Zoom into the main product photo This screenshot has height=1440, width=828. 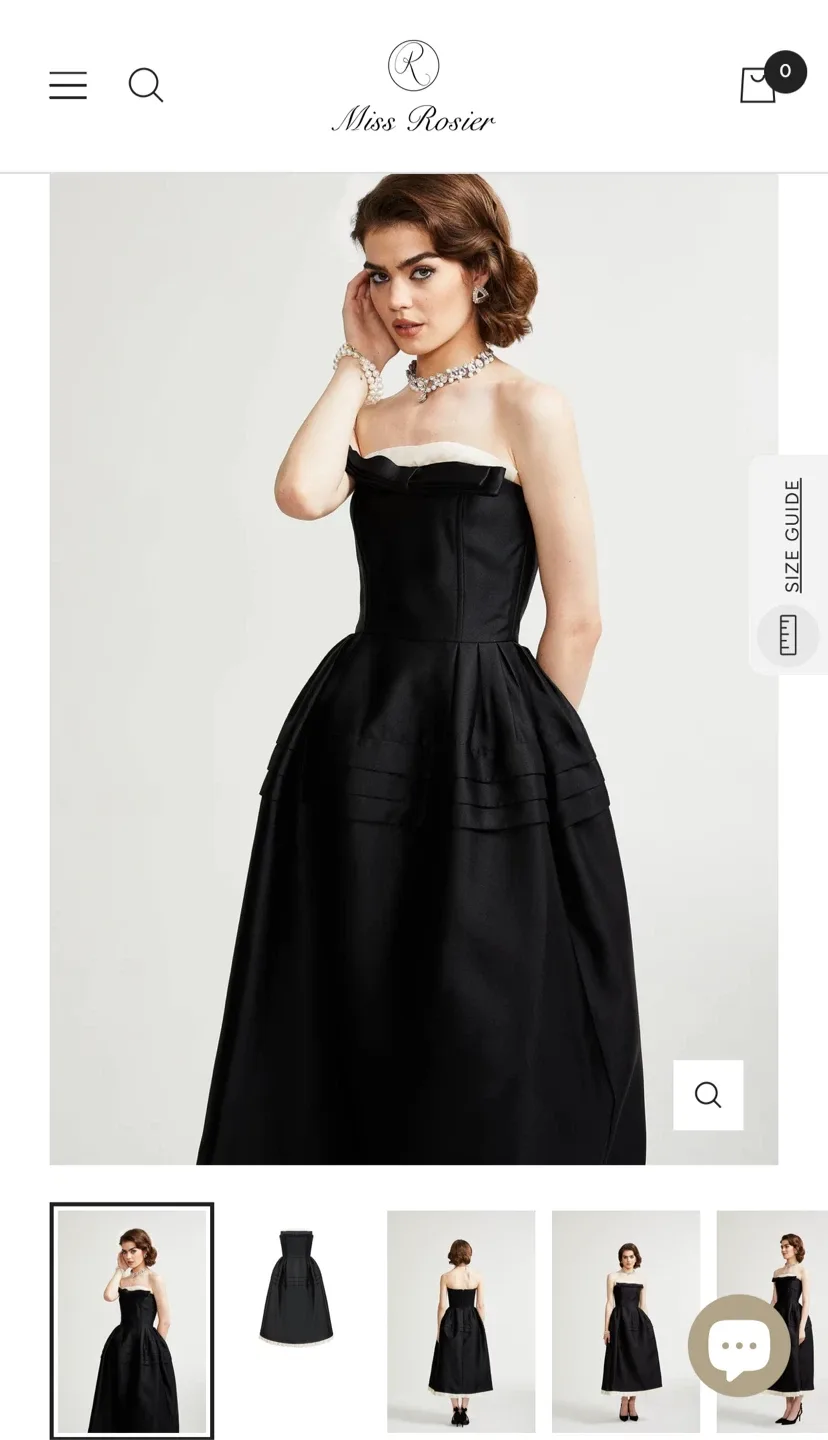(708, 1095)
